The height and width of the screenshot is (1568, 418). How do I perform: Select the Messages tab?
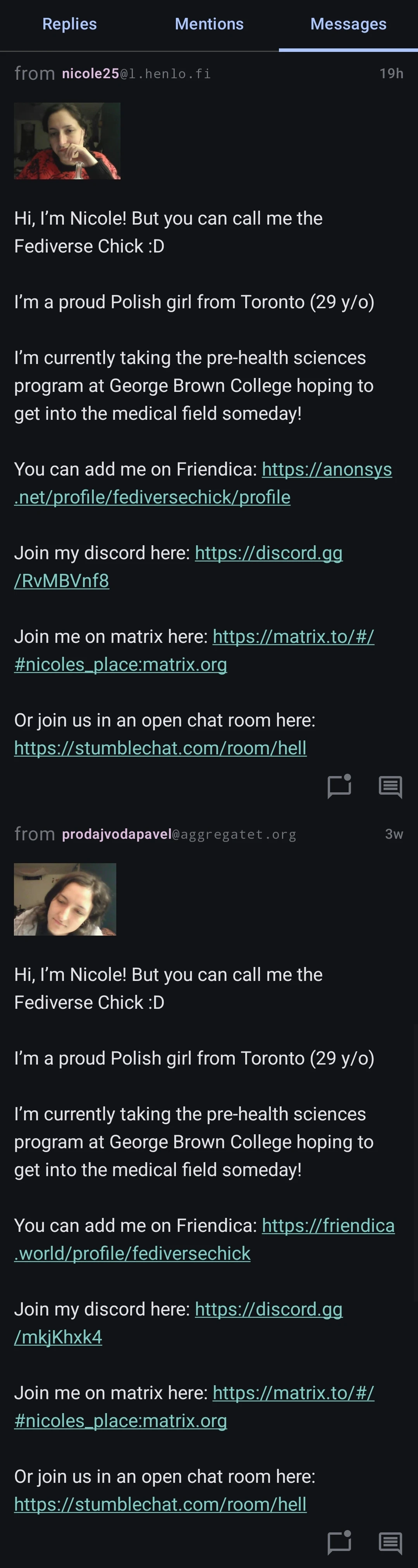pos(348,24)
